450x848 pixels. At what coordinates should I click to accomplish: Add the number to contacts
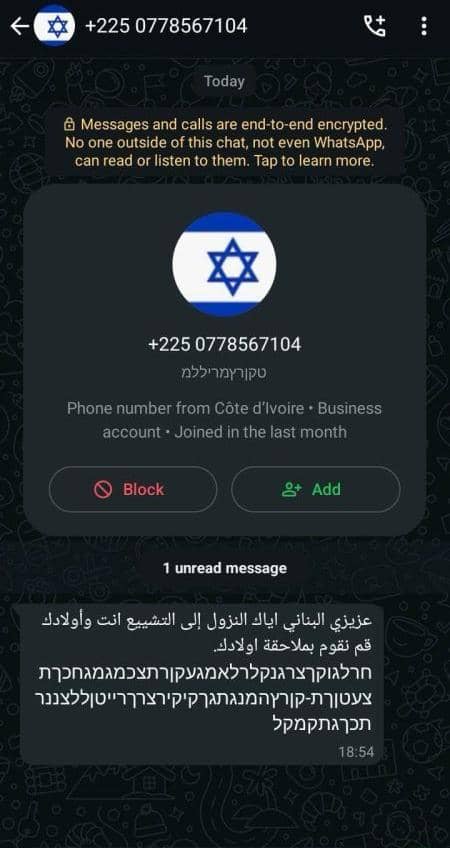click(316, 489)
